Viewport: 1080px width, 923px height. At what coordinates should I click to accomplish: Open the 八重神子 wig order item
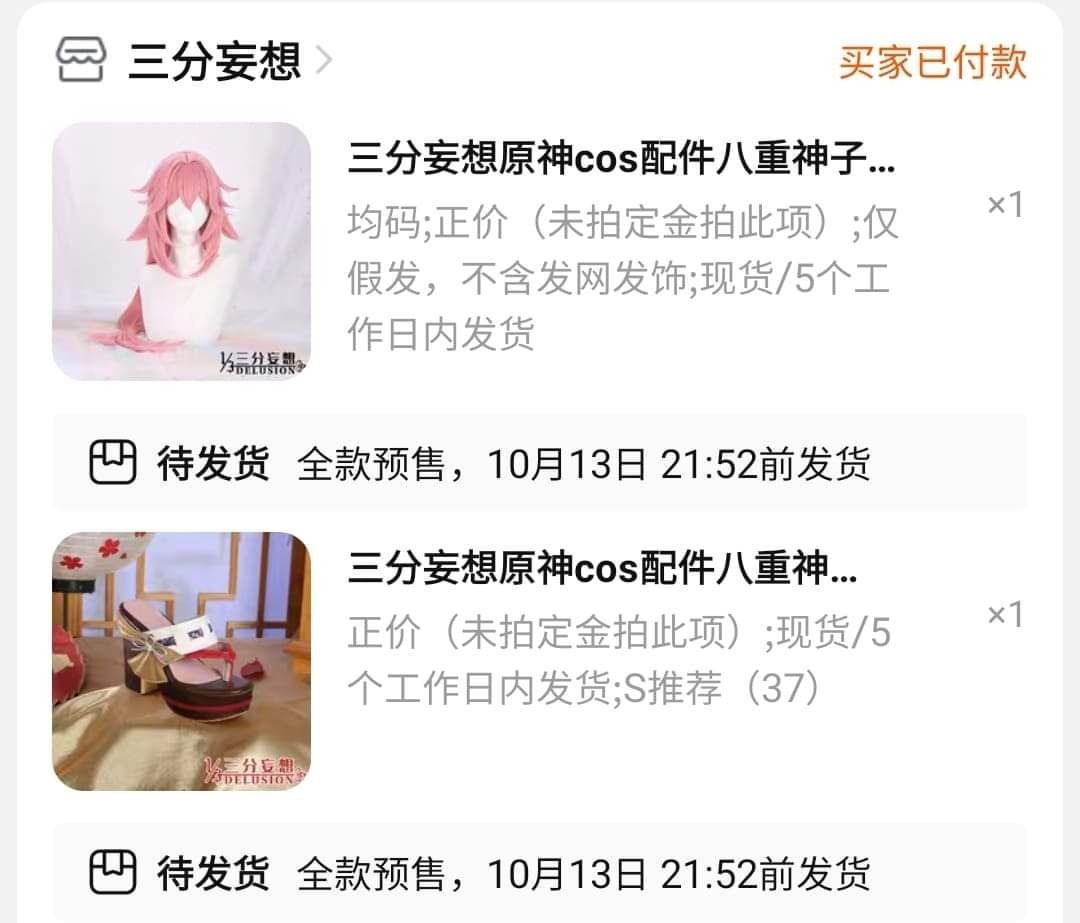(x=620, y=160)
